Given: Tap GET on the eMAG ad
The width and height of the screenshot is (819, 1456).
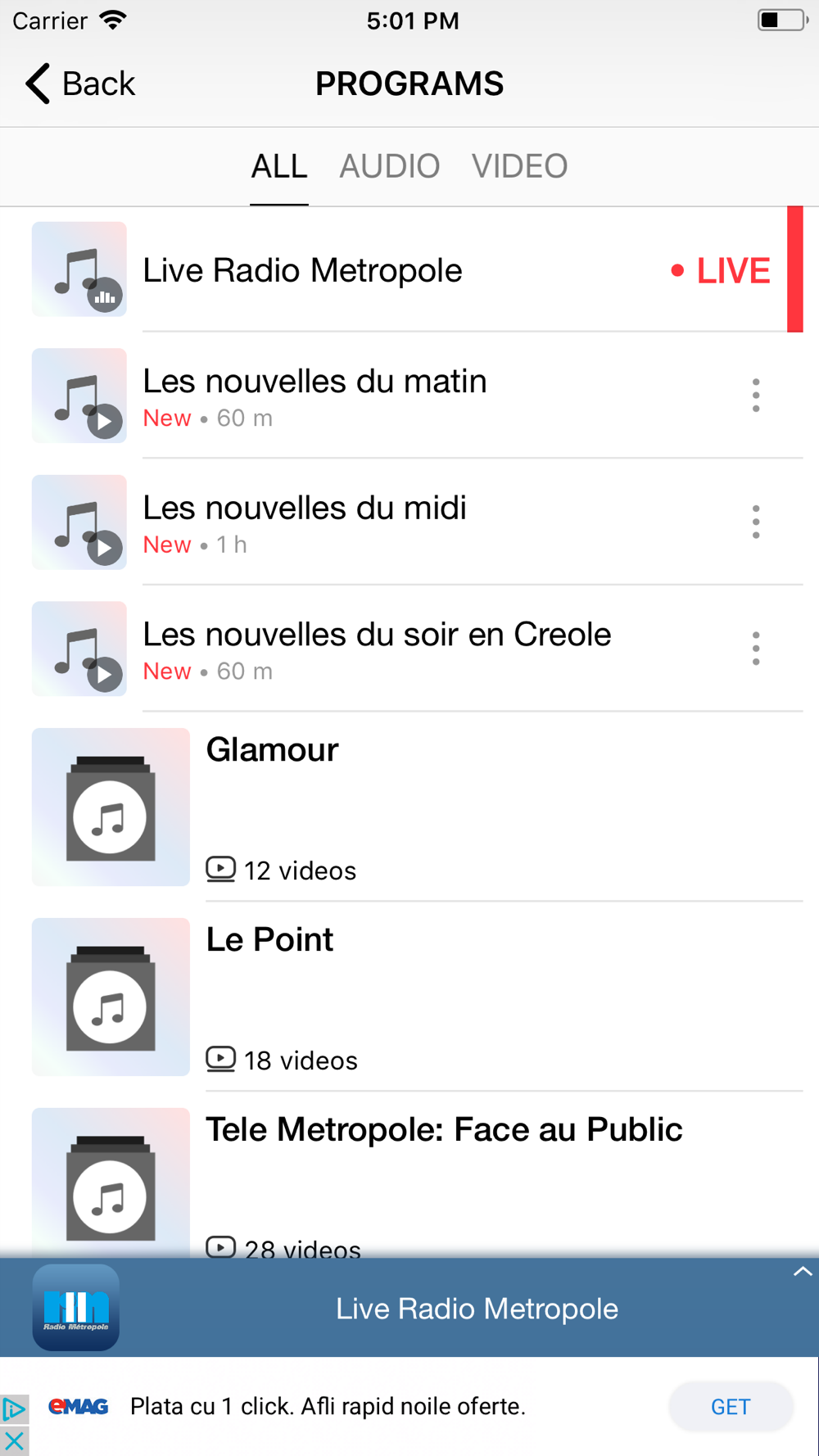Looking at the screenshot, I should click(730, 1407).
